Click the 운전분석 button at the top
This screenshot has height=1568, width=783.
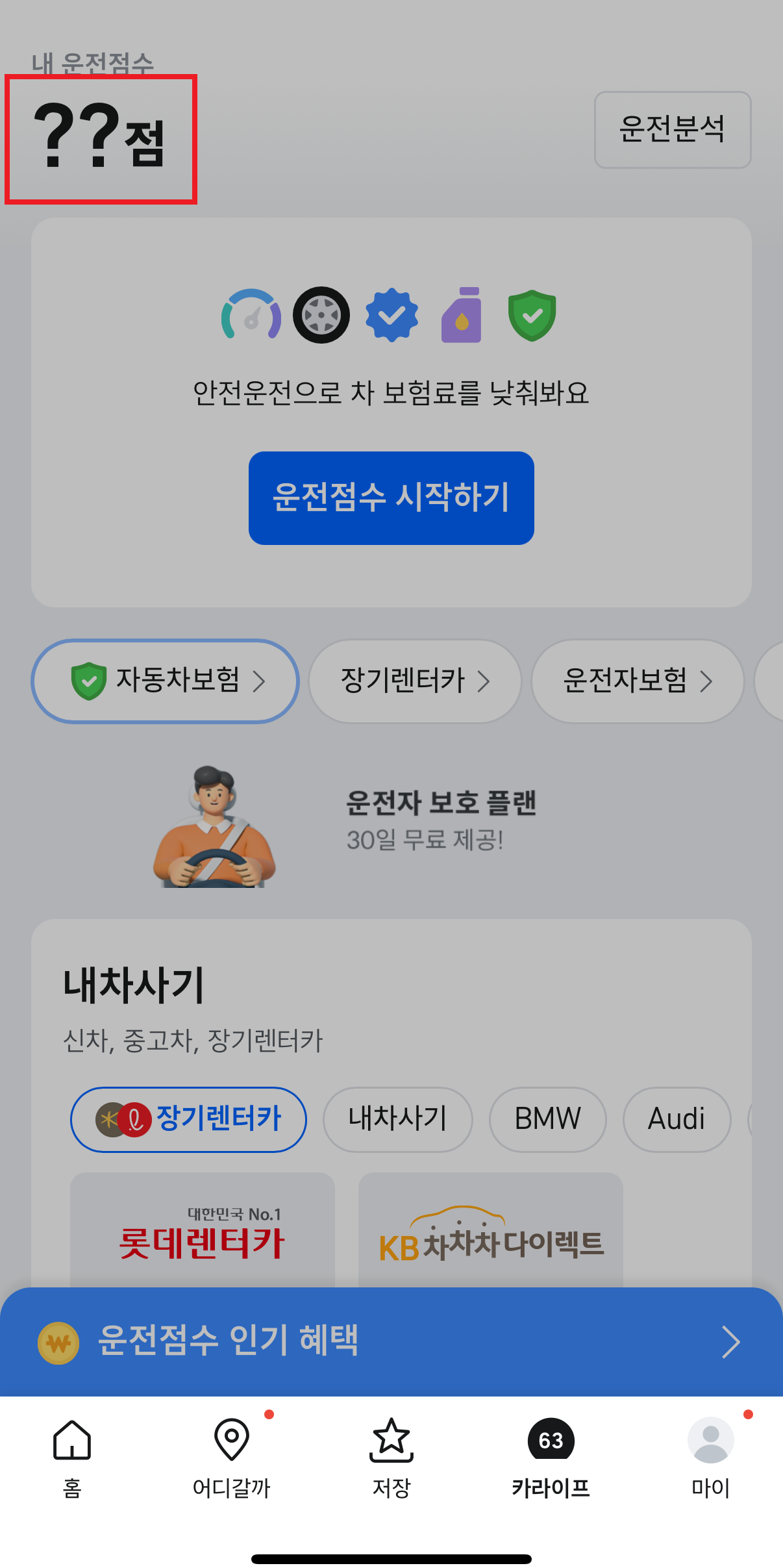click(672, 129)
